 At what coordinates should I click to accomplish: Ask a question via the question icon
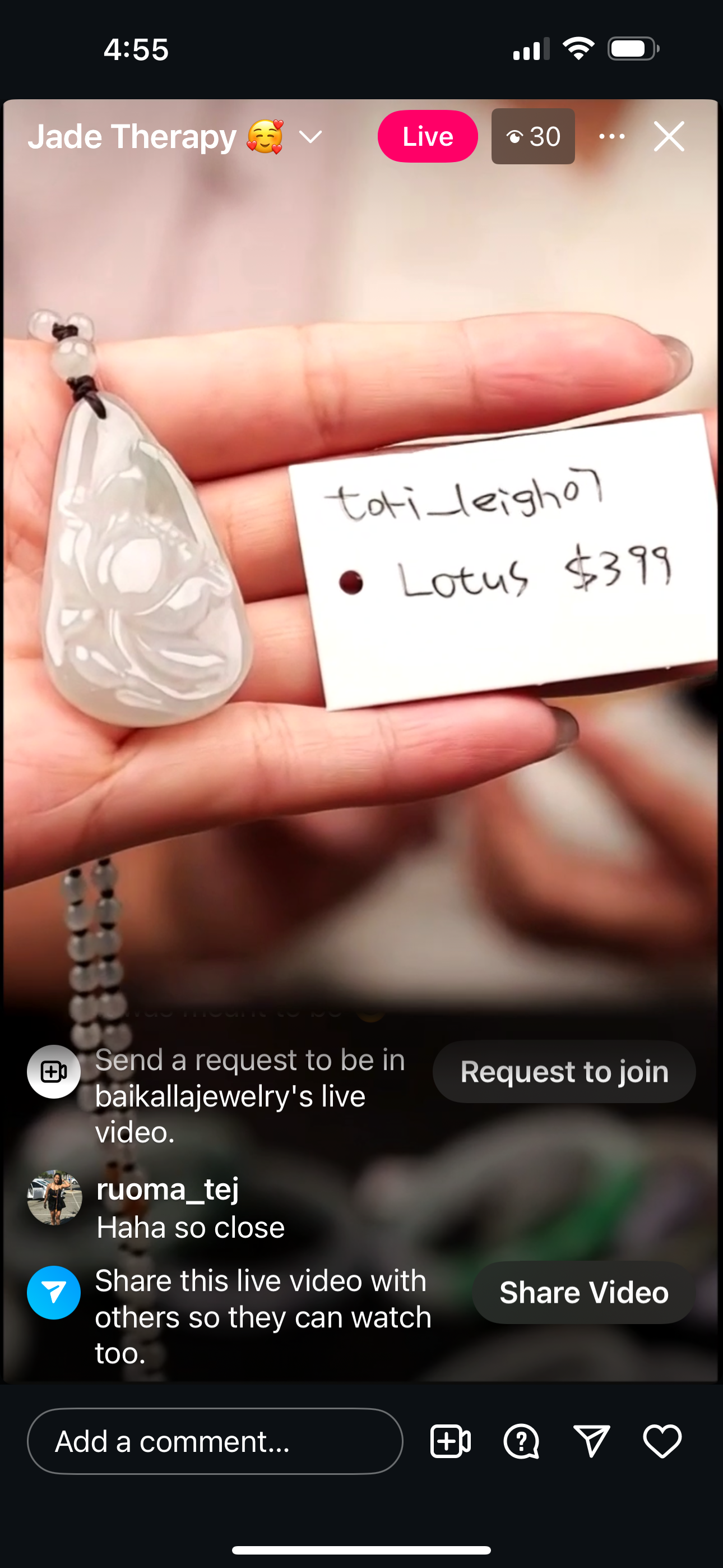pyautogui.click(x=521, y=1441)
